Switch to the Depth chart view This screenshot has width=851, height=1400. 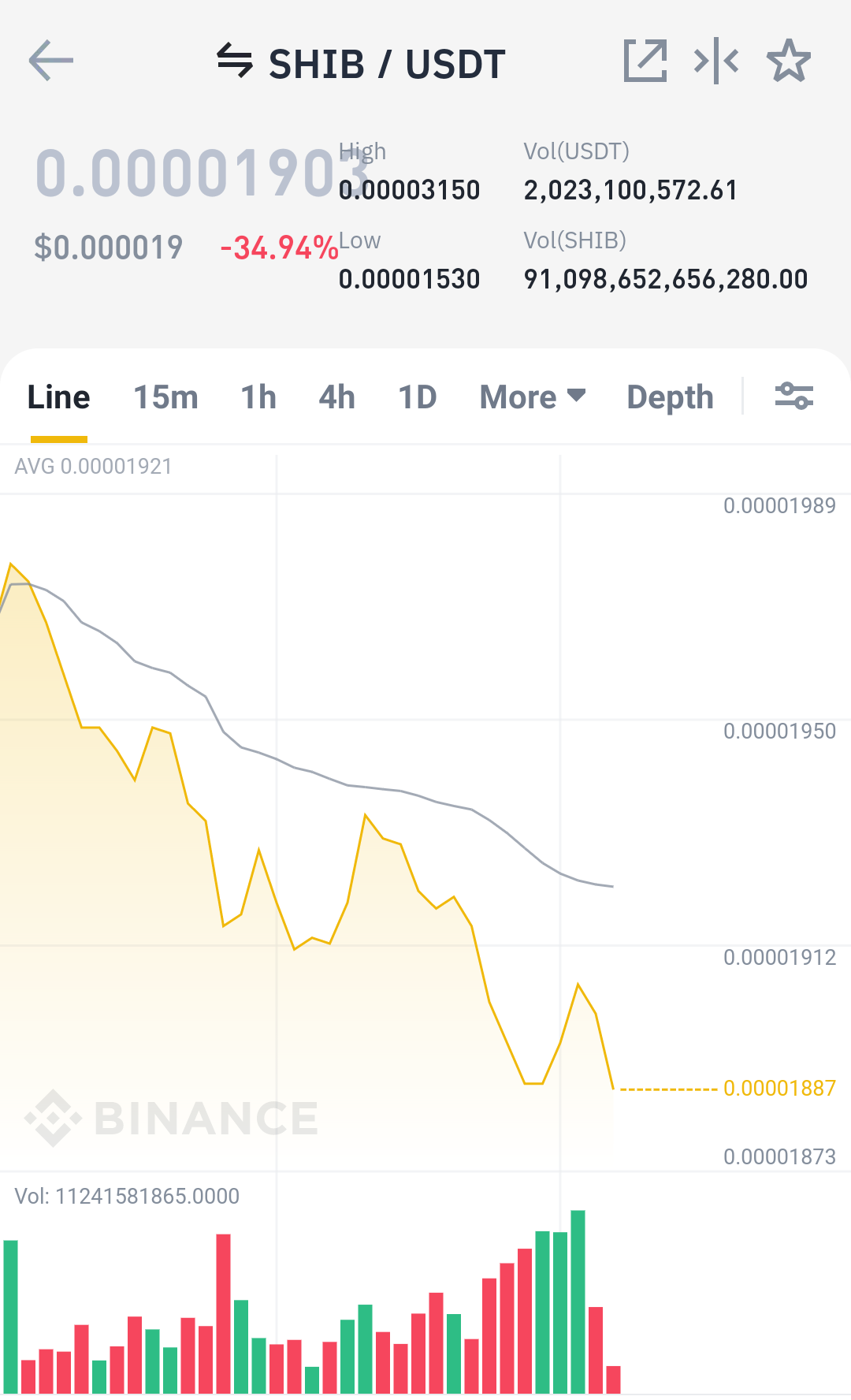[x=670, y=397]
